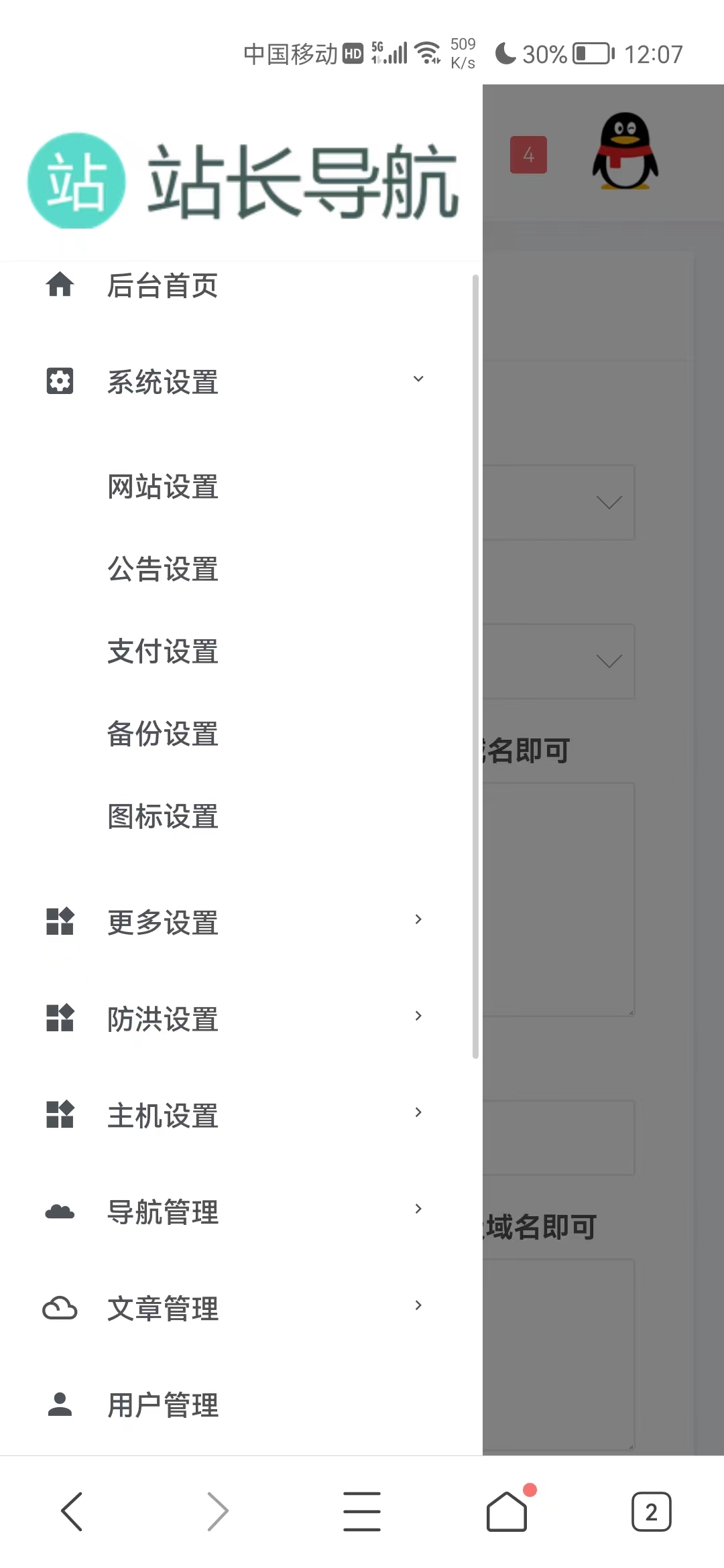Tap the red notification badge showing 4
The height and width of the screenshot is (1568, 724).
pyautogui.click(x=528, y=155)
